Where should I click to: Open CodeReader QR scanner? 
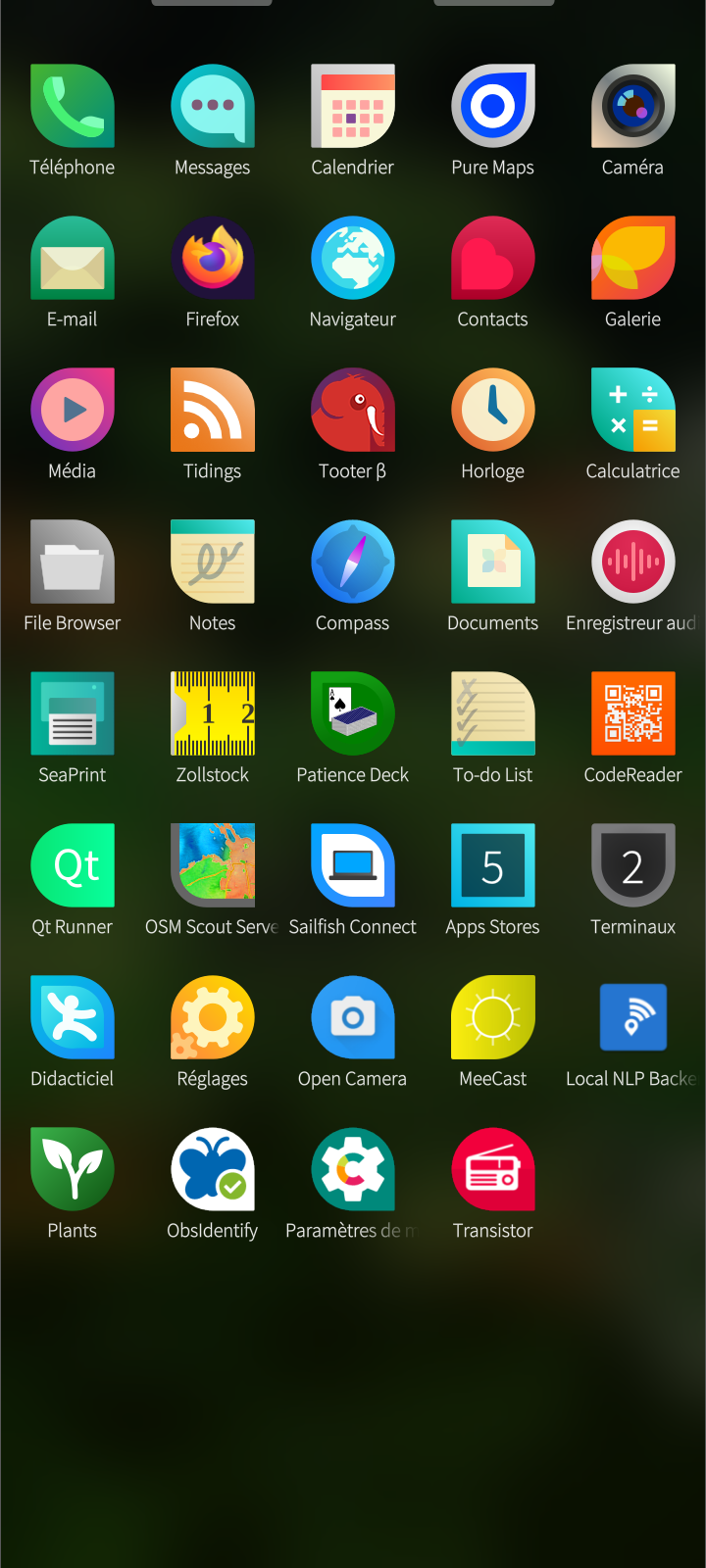[633, 713]
